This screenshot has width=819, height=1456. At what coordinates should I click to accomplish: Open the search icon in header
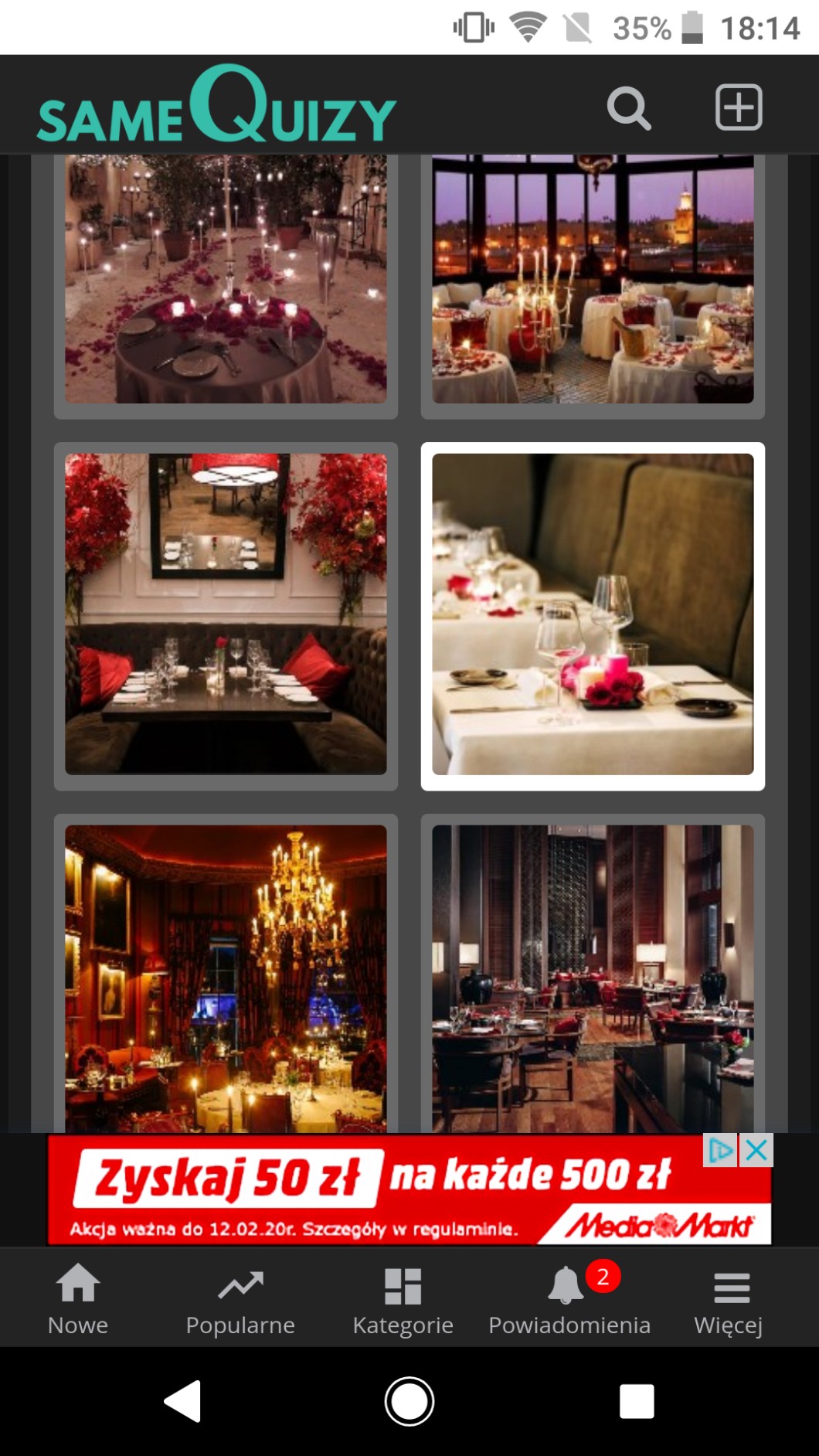[x=628, y=107]
